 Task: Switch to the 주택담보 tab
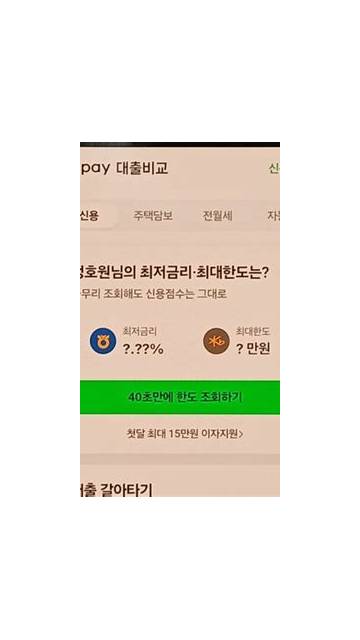(153, 216)
